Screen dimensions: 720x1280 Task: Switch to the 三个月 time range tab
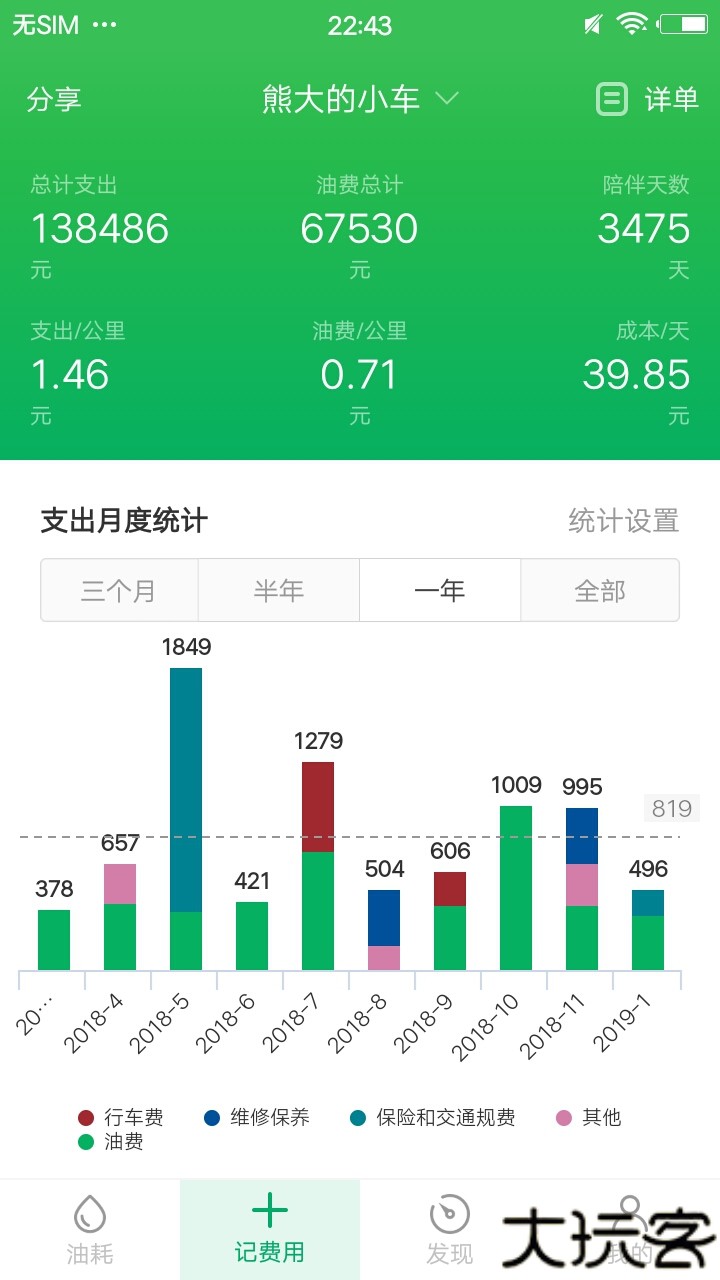point(118,590)
